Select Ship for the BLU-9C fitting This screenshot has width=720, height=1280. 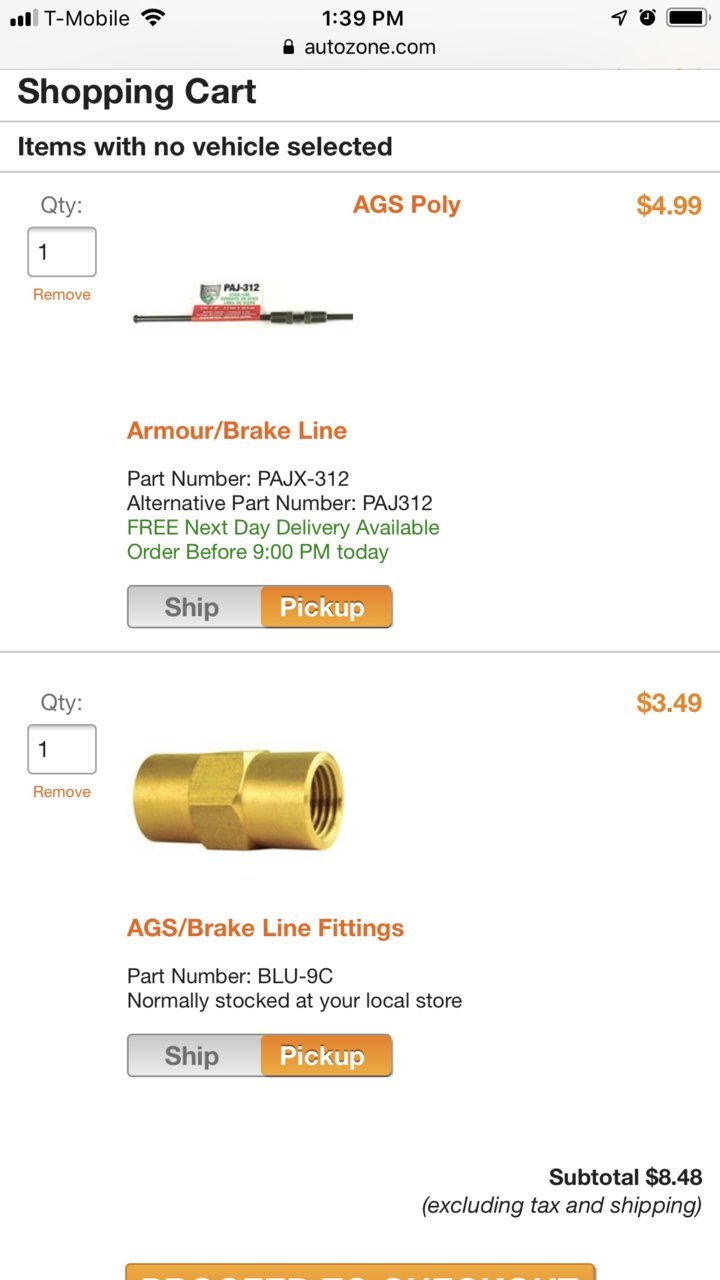[x=194, y=1056]
